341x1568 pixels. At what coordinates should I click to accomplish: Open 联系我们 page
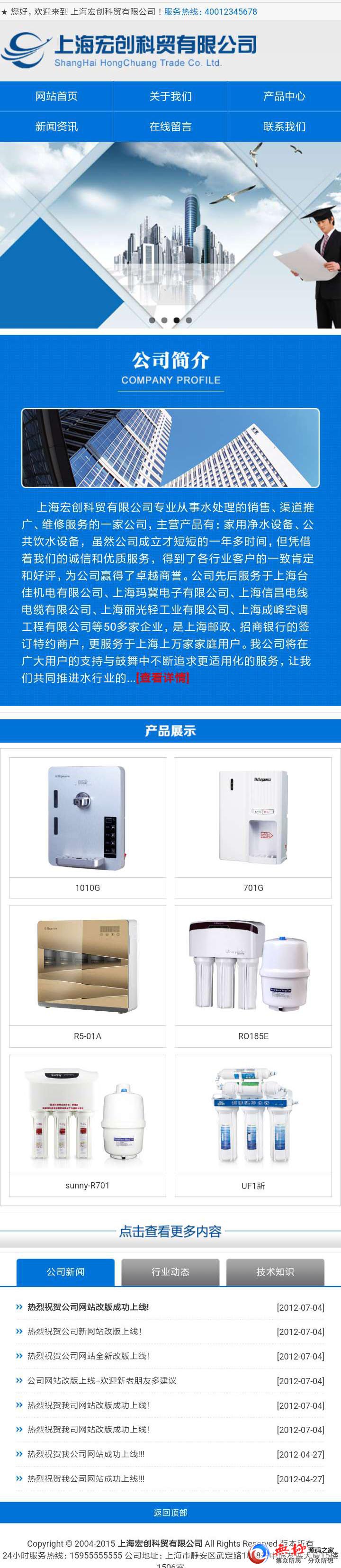pos(284,127)
